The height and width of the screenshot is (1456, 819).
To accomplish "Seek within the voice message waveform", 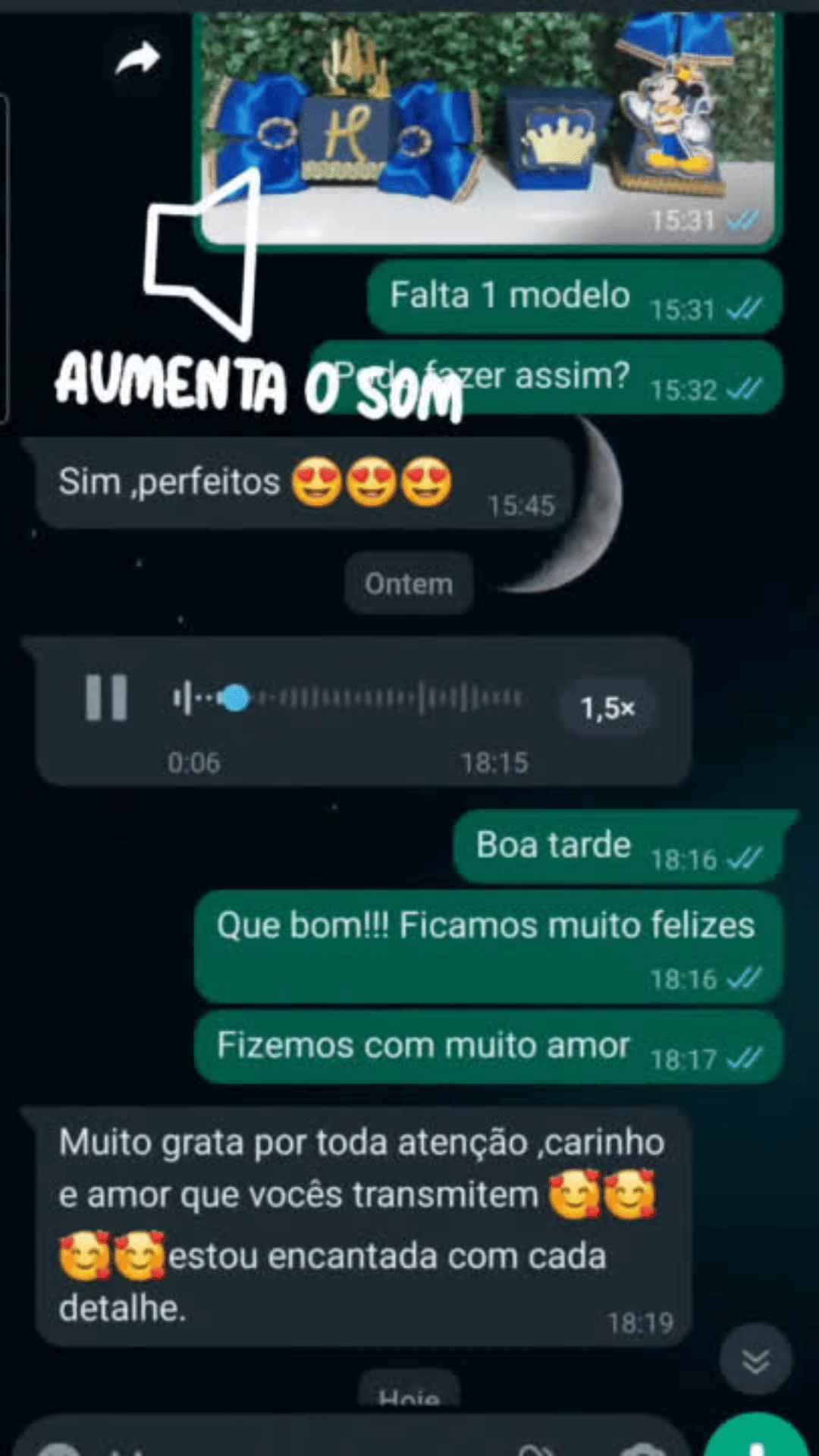I will point(364,698).
